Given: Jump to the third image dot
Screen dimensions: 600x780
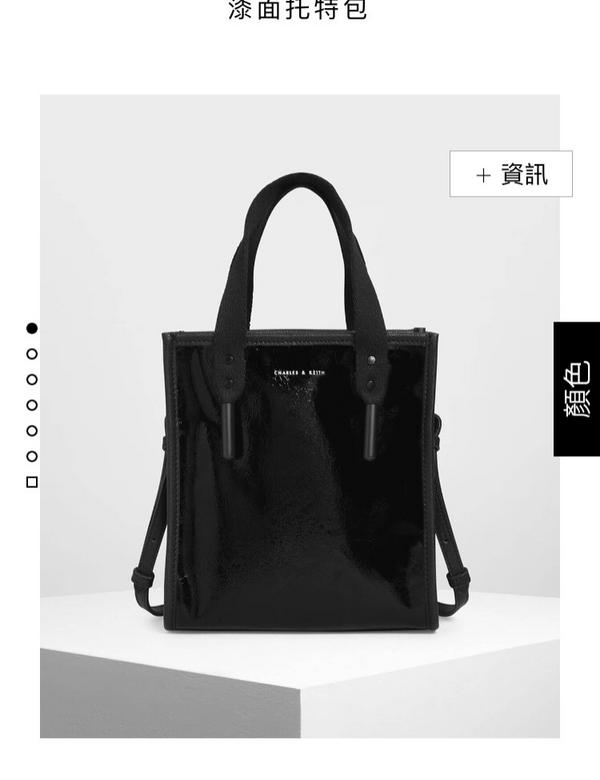Looking at the screenshot, I should pos(32,380).
